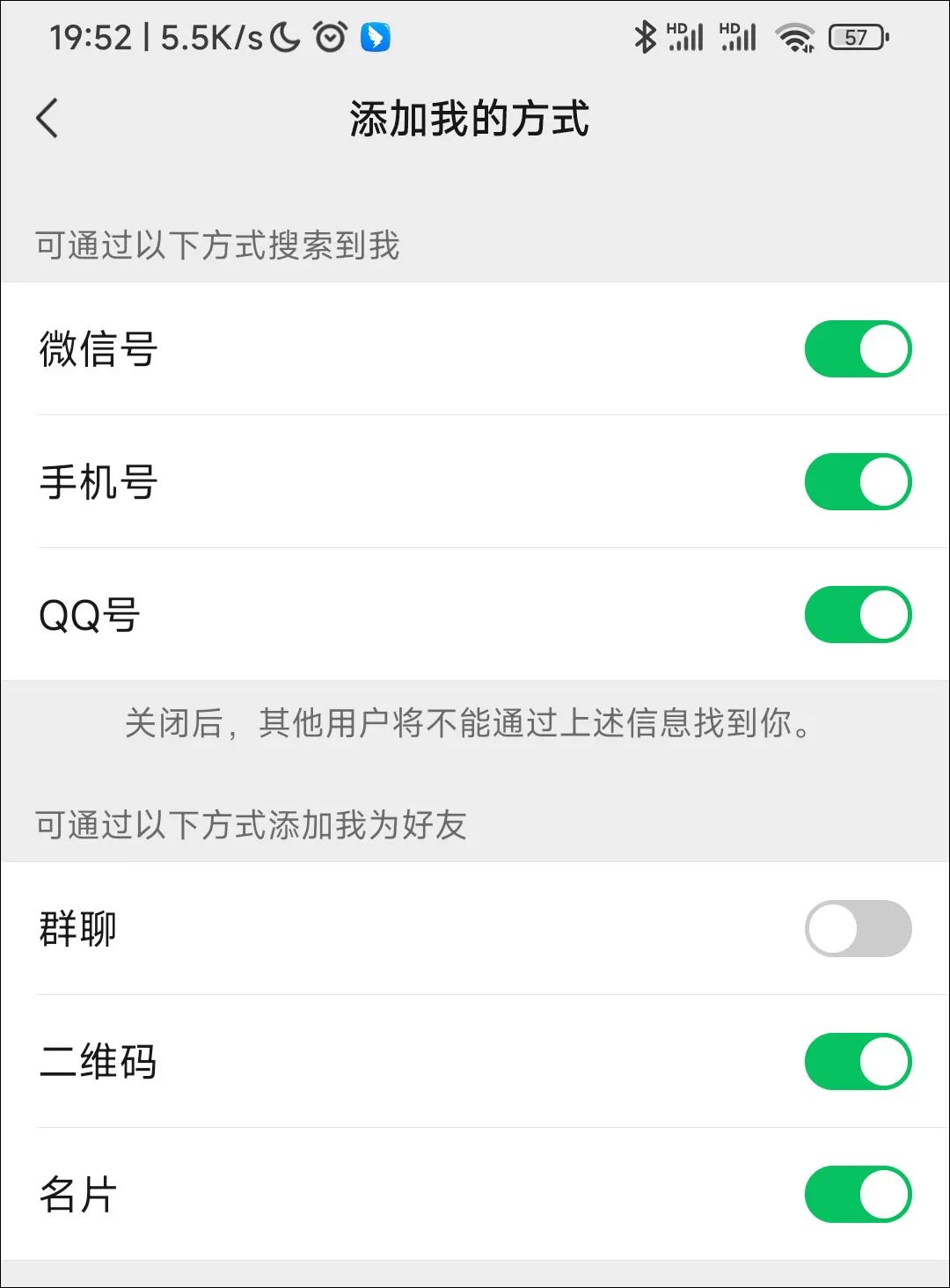Tap the Bluetooth icon in status bar
950x1288 pixels.
[x=645, y=37]
